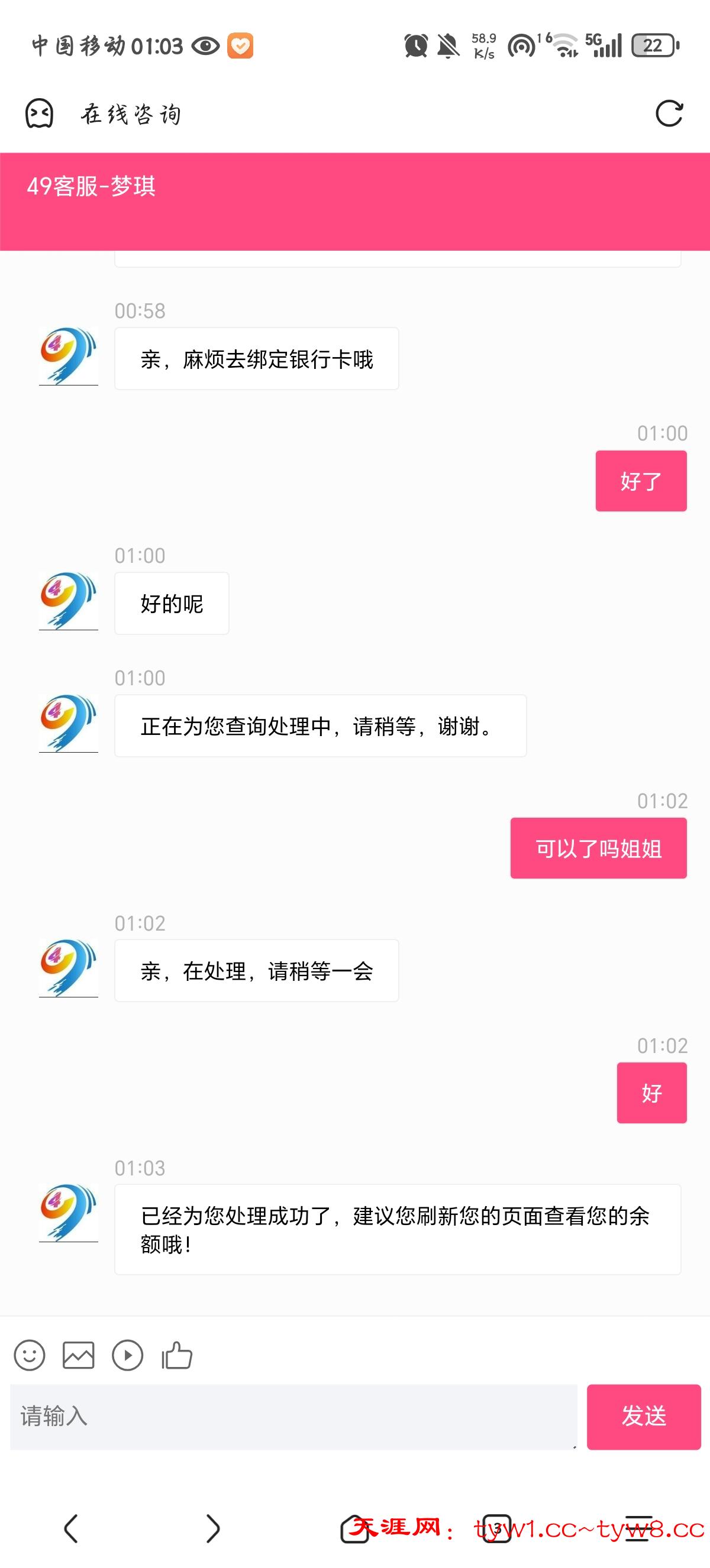Open the browser menu
The height and width of the screenshot is (1568, 710).
tap(638, 1528)
